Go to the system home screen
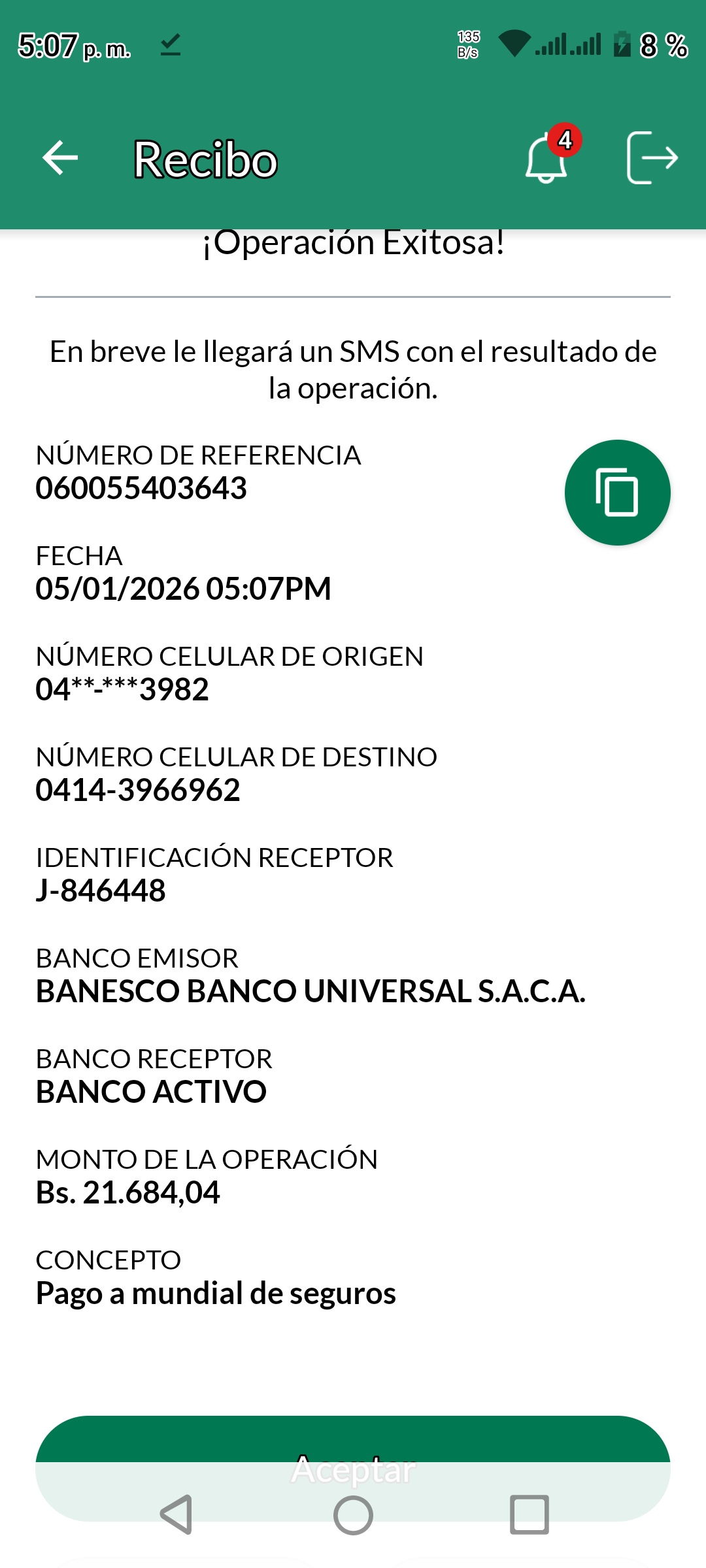 353,1514
